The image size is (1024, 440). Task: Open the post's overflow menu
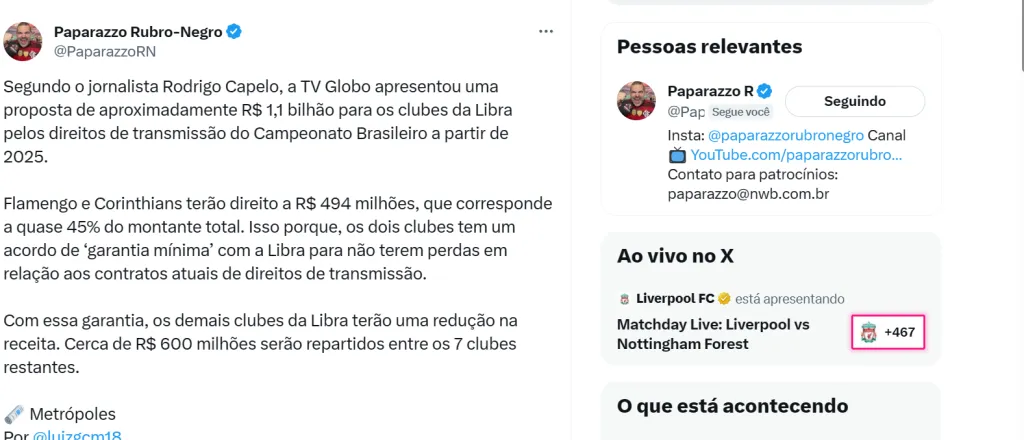pyautogui.click(x=546, y=32)
